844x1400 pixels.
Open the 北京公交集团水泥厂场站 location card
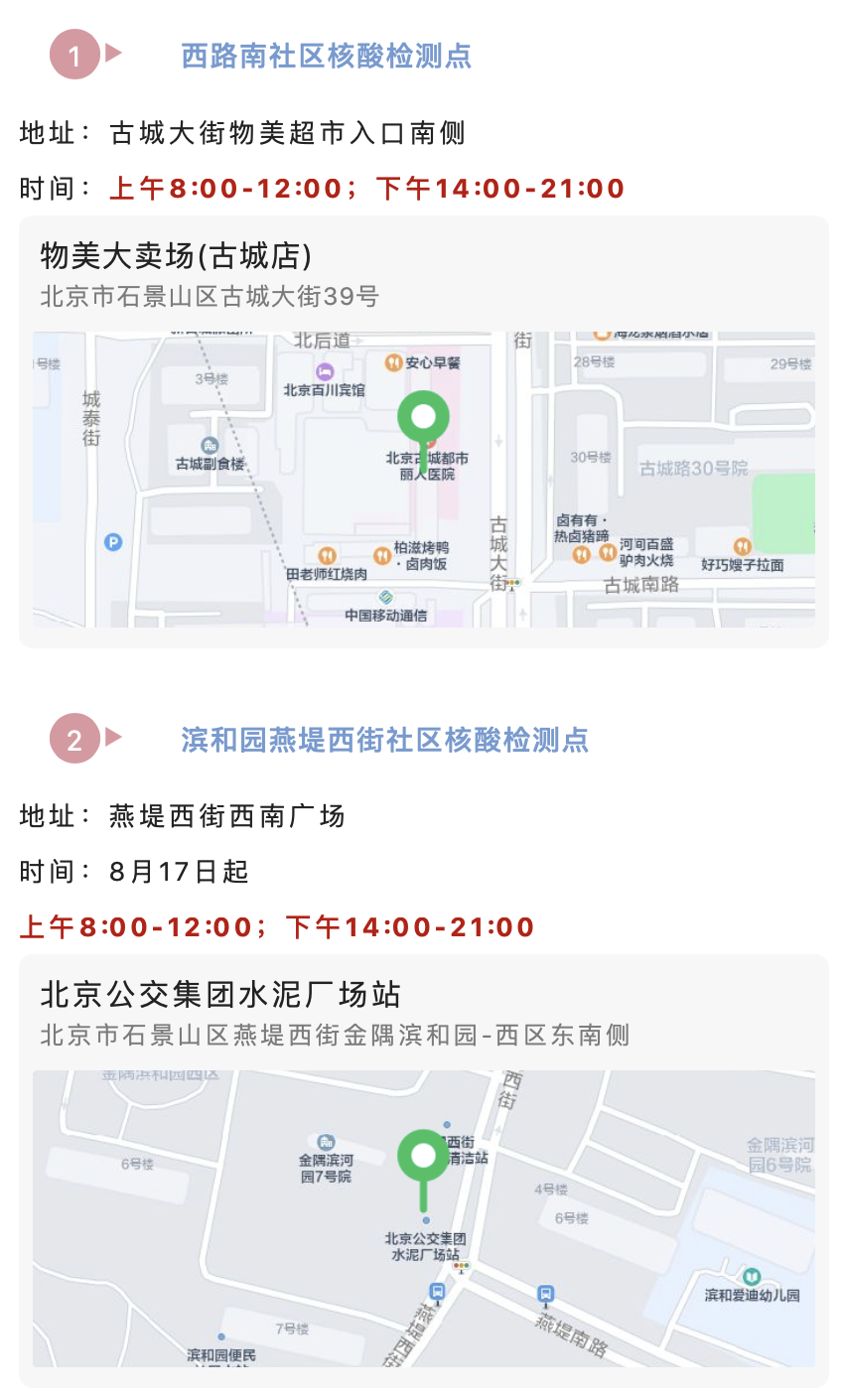click(220, 995)
